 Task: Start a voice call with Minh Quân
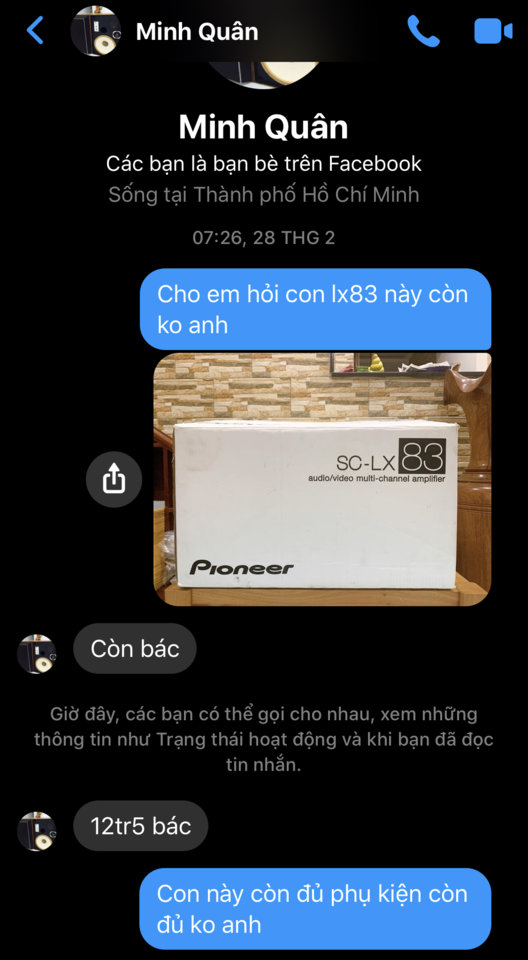pyautogui.click(x=423, y=31)
